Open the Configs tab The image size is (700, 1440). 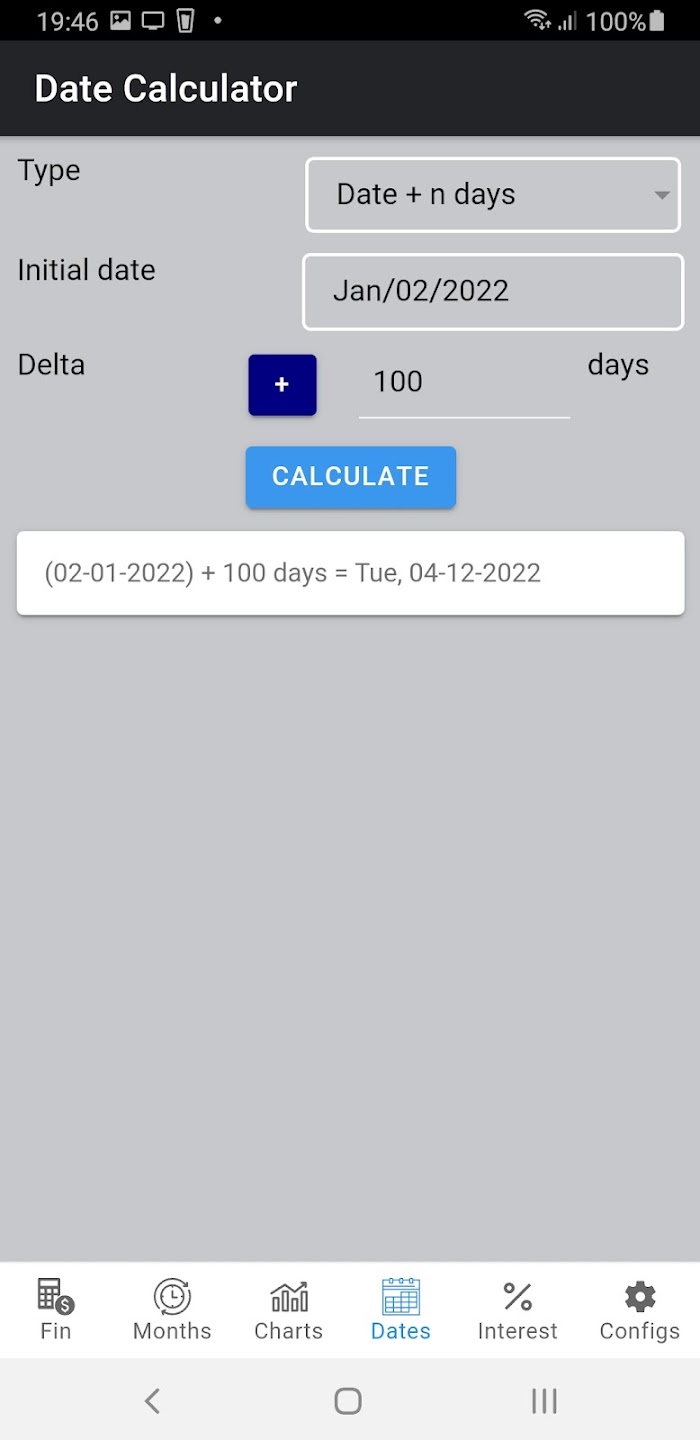coord(639,1309)
